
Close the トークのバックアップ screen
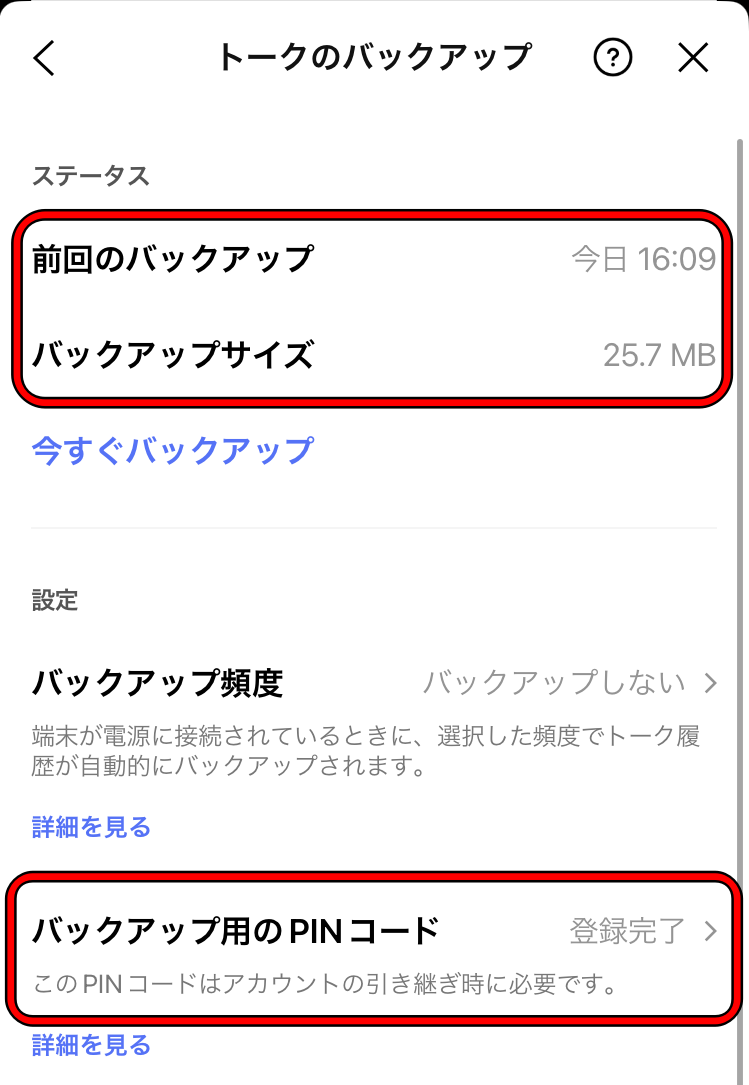point(693,58)
